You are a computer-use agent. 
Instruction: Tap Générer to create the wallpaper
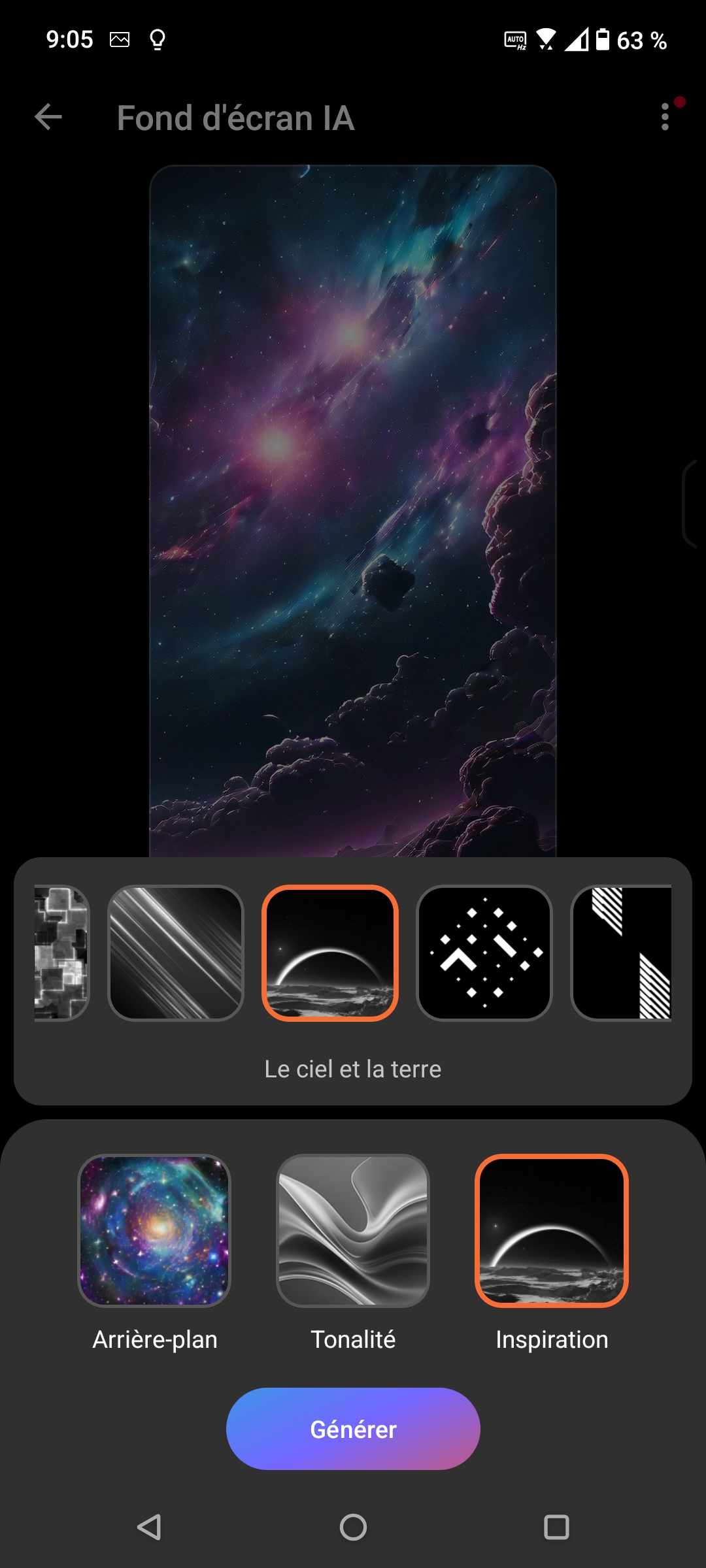pos(353,1429)
